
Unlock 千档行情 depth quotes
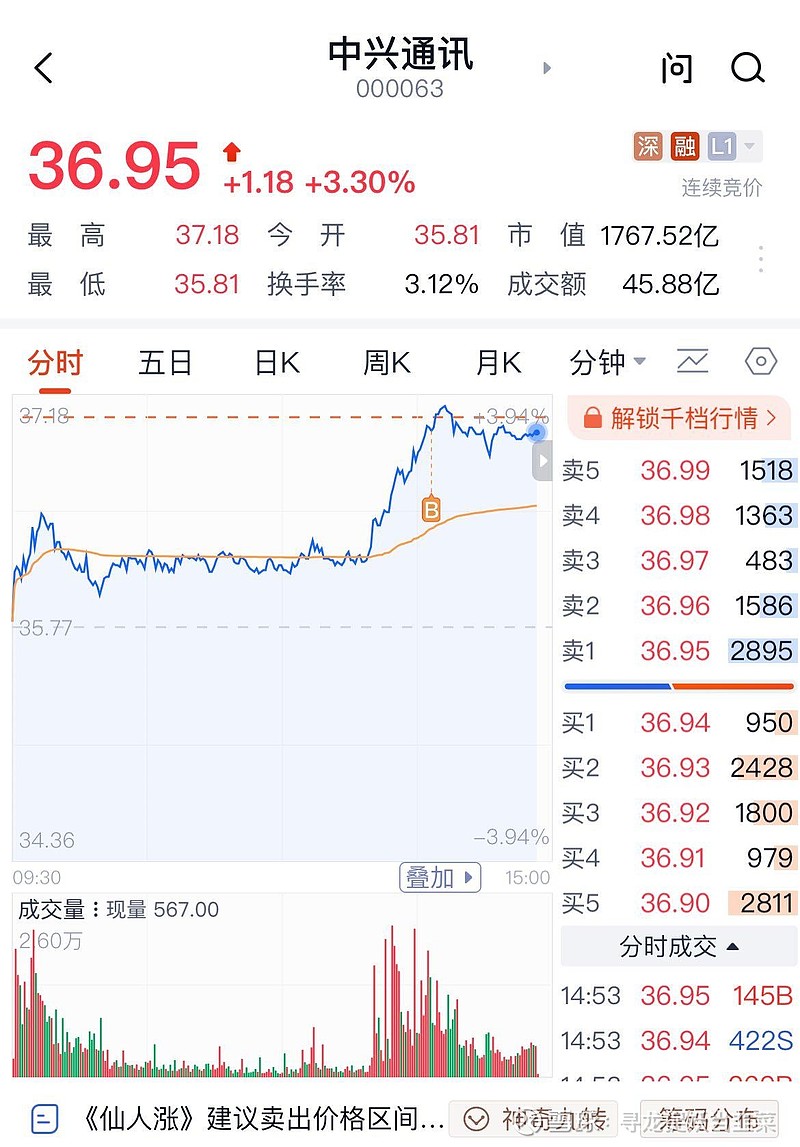[682, 417]
